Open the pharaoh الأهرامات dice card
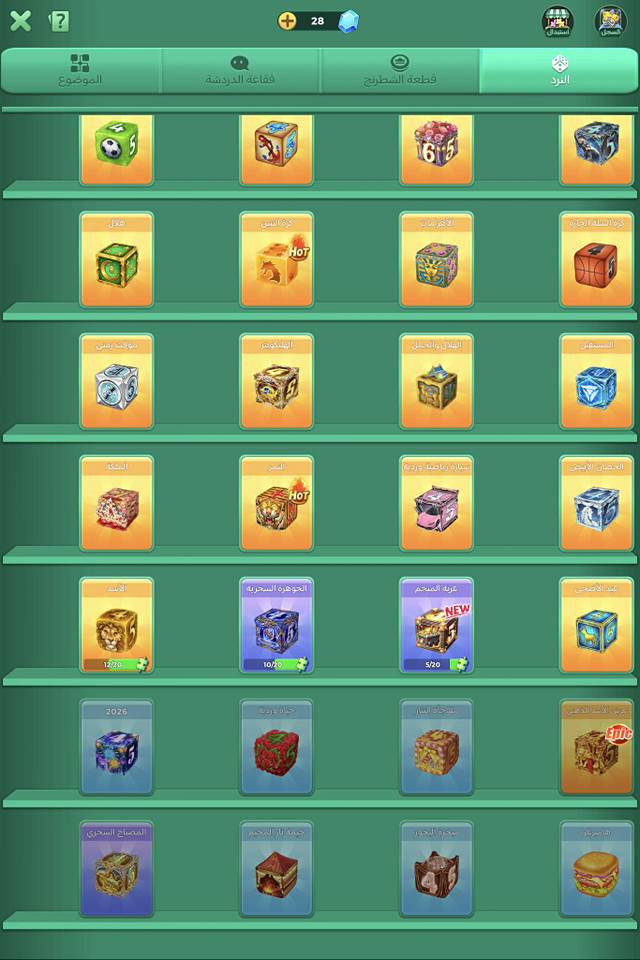Image resolution: width=640 pixels, height=960 pixels. [x=437, y=260]
